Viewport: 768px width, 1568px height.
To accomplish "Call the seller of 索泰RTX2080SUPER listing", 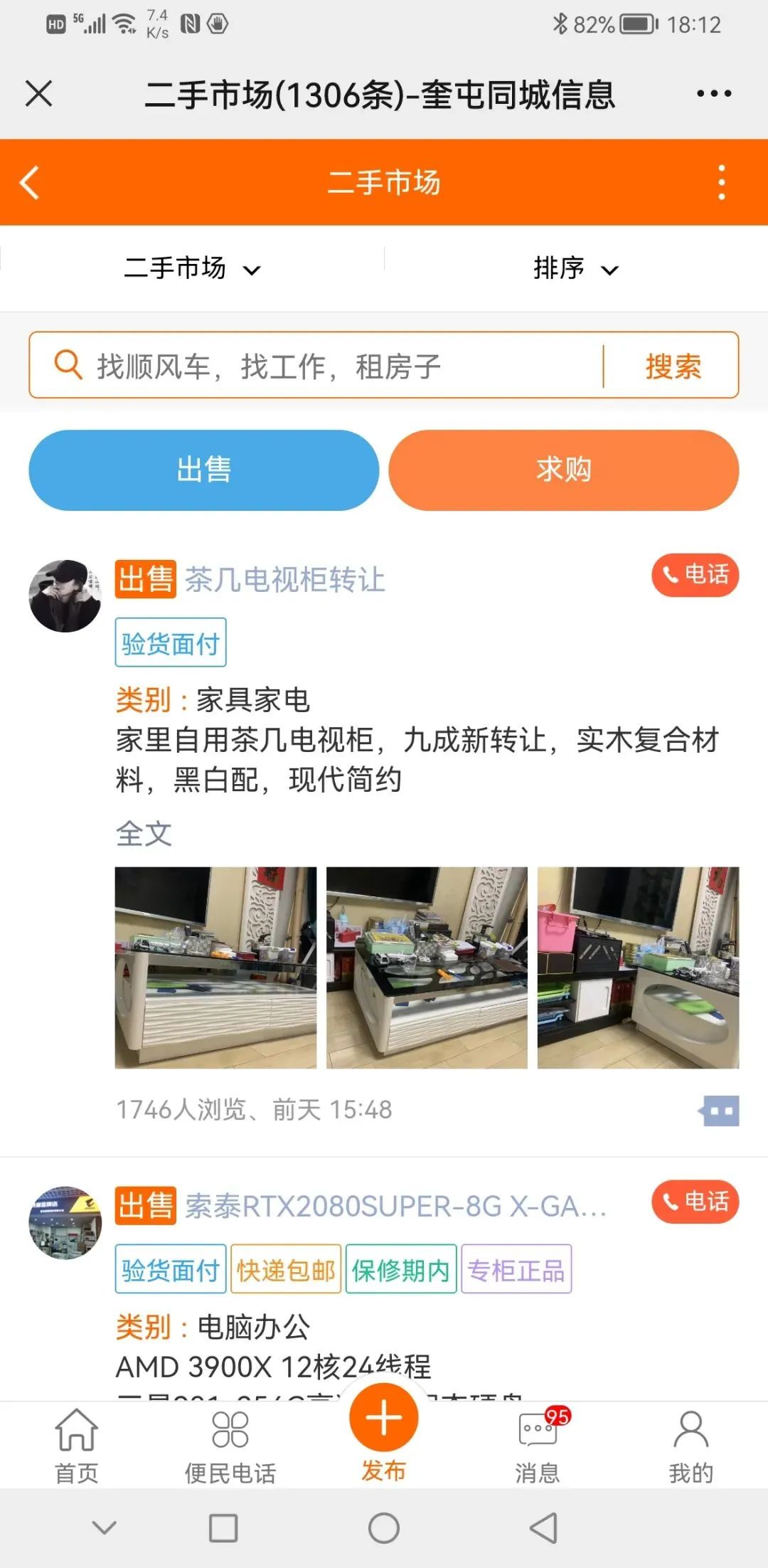I will tap(695, 1202).
